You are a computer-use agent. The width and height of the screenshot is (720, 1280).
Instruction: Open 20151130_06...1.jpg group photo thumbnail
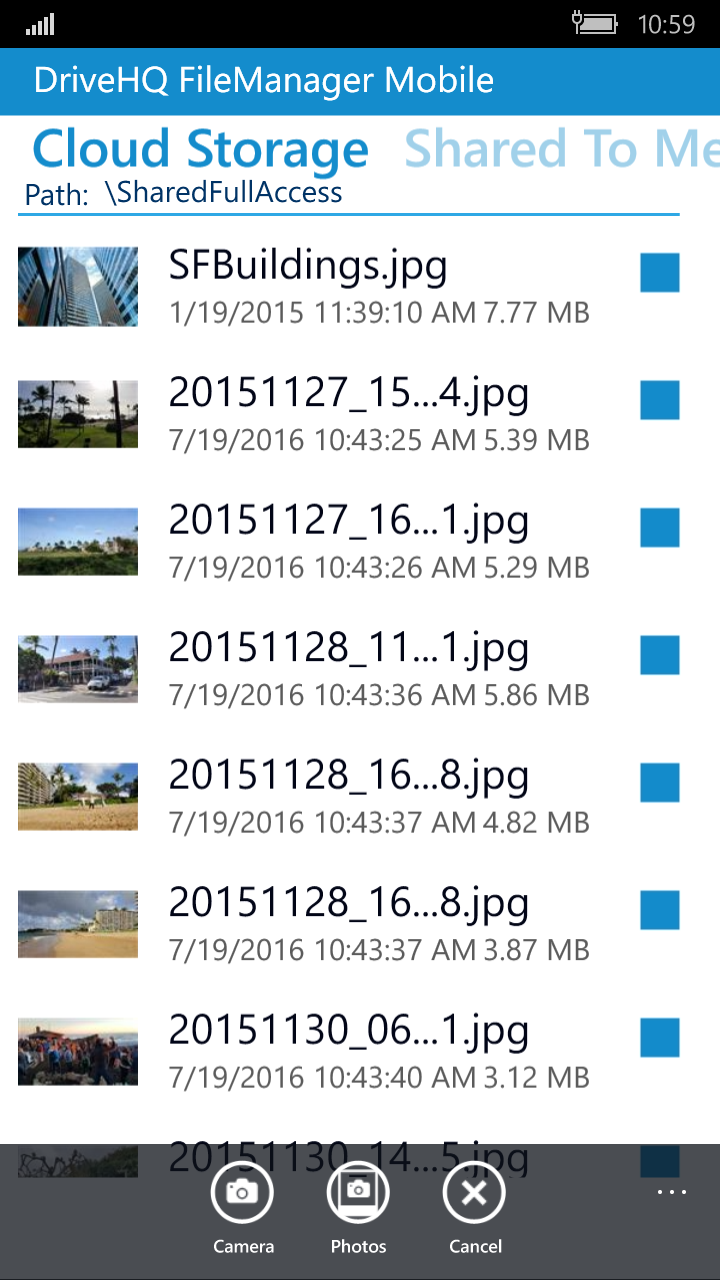[77, 1051]
